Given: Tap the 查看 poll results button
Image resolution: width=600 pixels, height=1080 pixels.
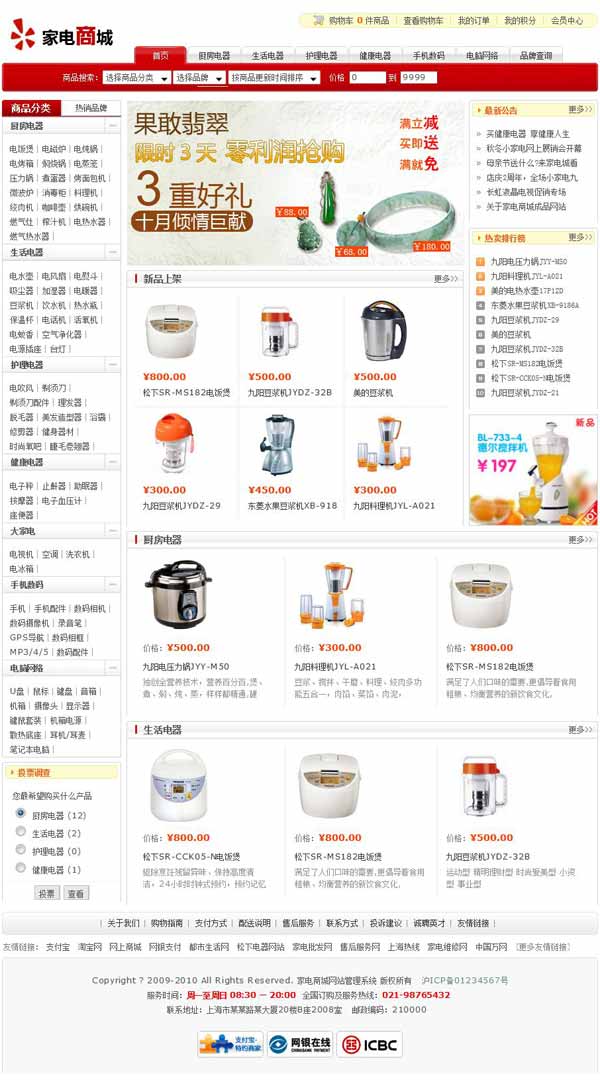Looking at the screenshot, I should [76, 893].
